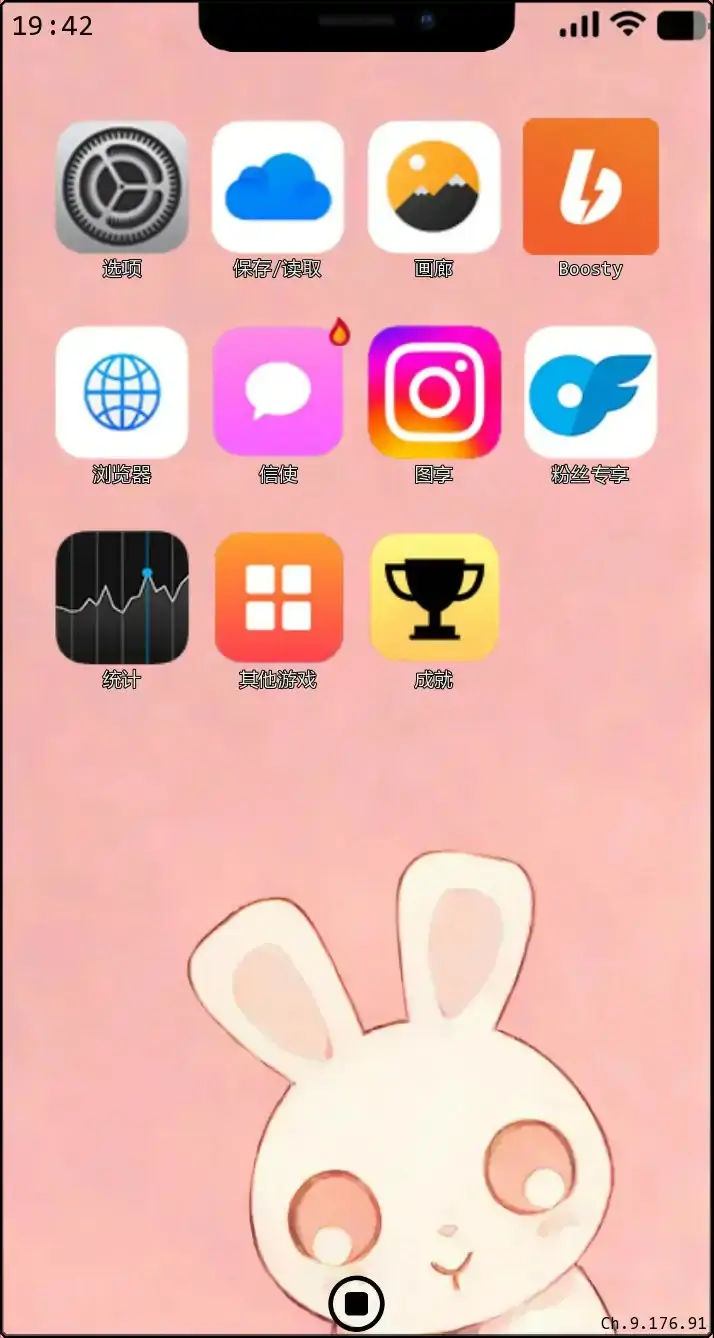Screen dimensions: 714x1338
Task: Open the 保存/读取 cloud app
Action: (278, 187)
